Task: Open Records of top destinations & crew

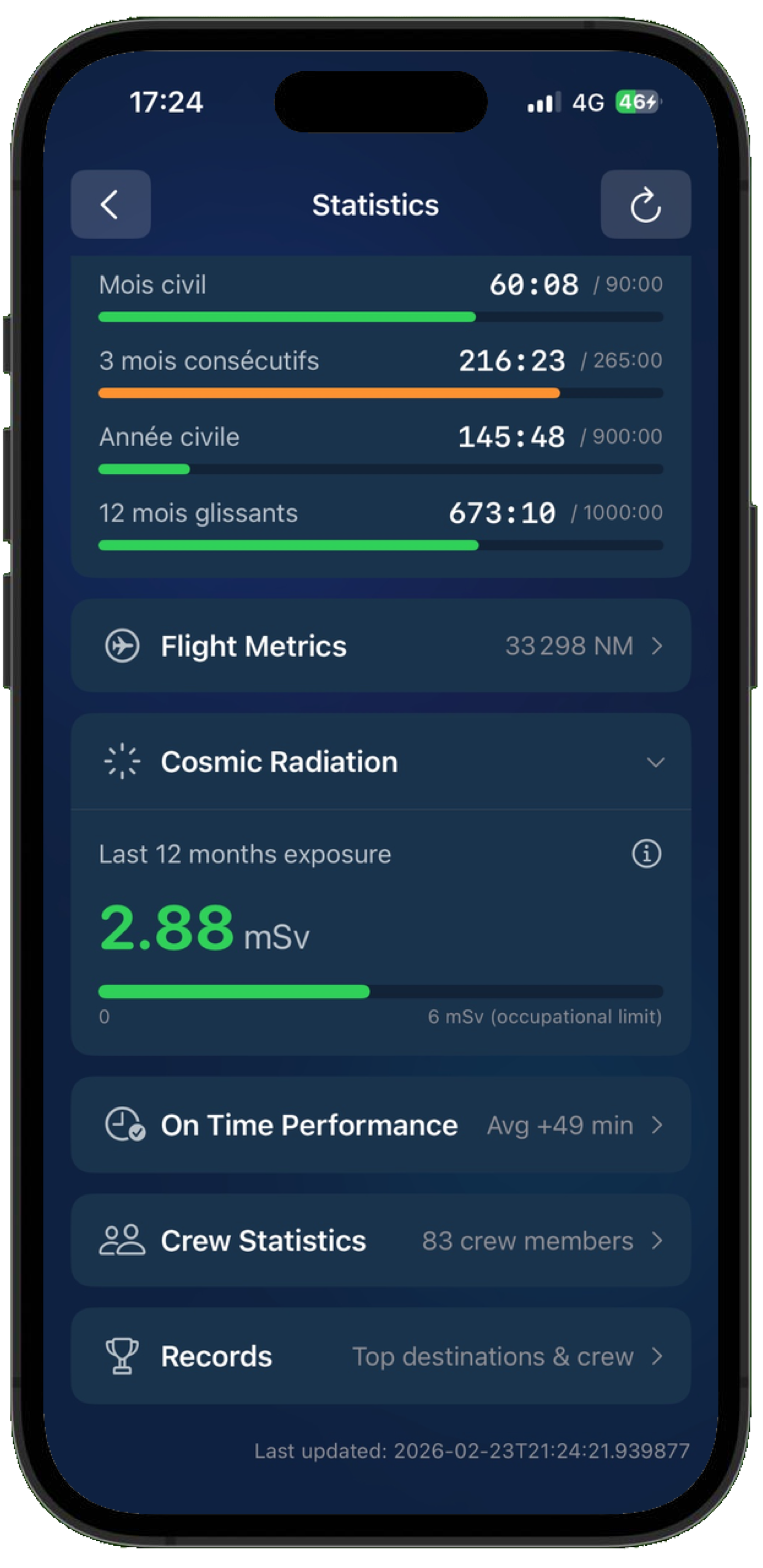Action: tap(380, 1356)
